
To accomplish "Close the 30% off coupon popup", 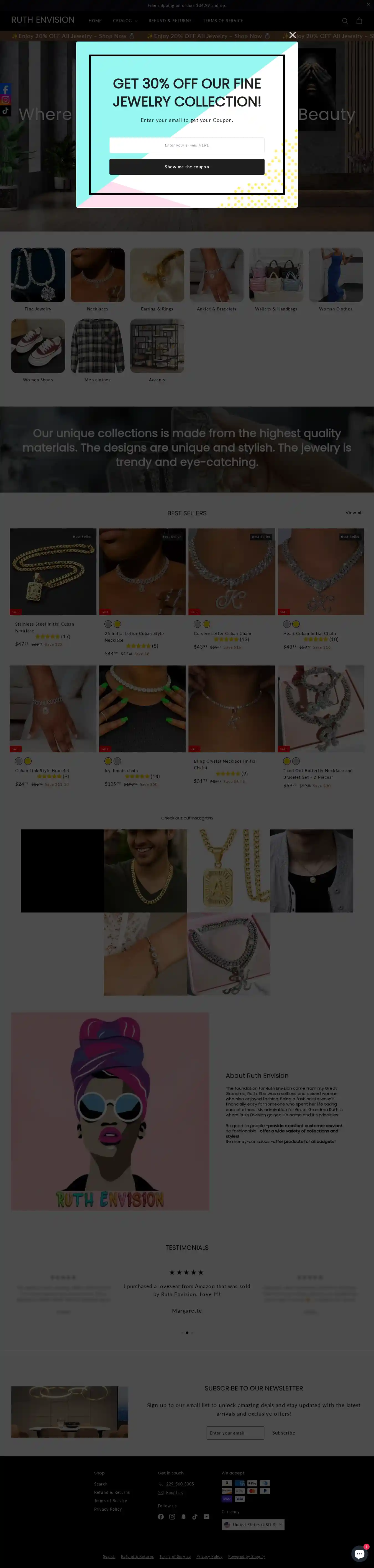I will (x=292, y=35).
